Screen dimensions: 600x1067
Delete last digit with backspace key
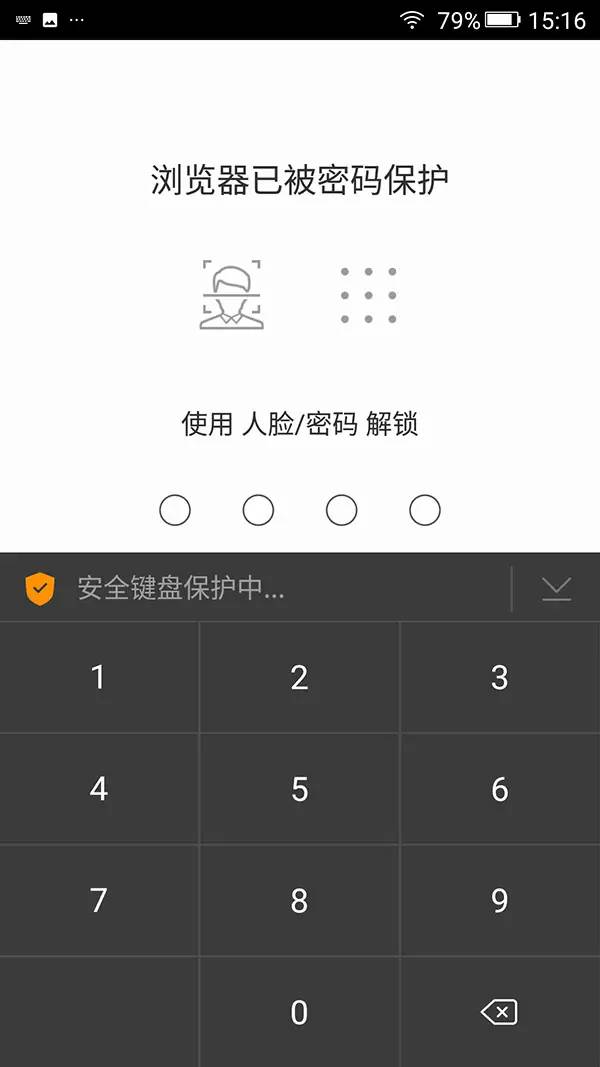(500, 1012)
